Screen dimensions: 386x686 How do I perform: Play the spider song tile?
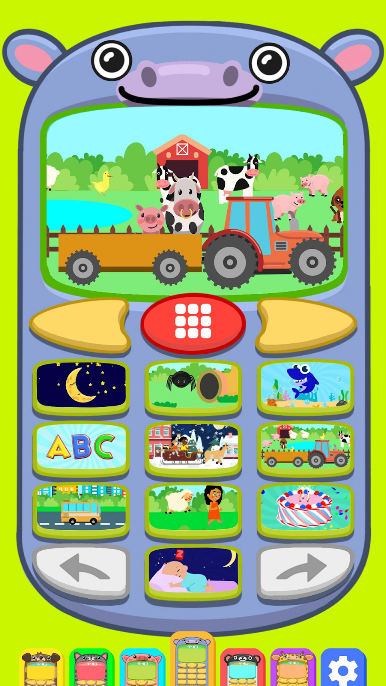pos(193,387)
